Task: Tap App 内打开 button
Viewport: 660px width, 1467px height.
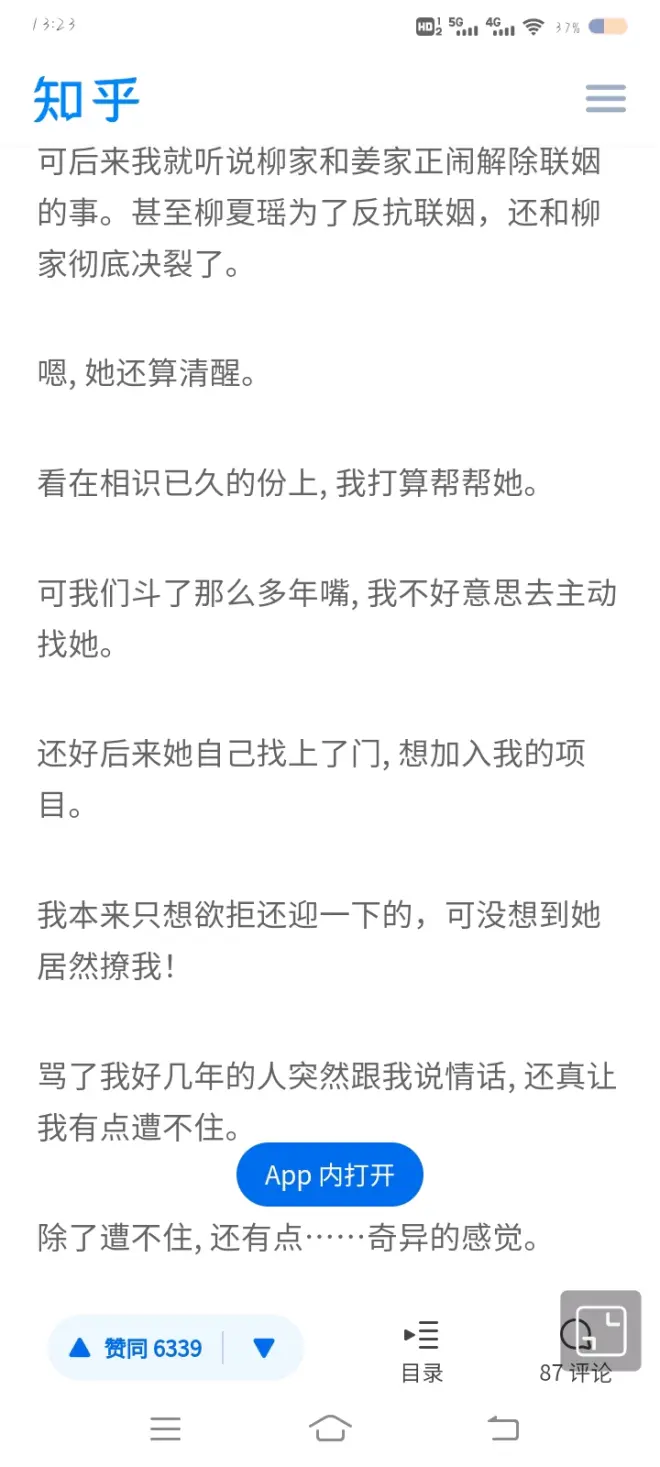Action: click(329, 1175)
